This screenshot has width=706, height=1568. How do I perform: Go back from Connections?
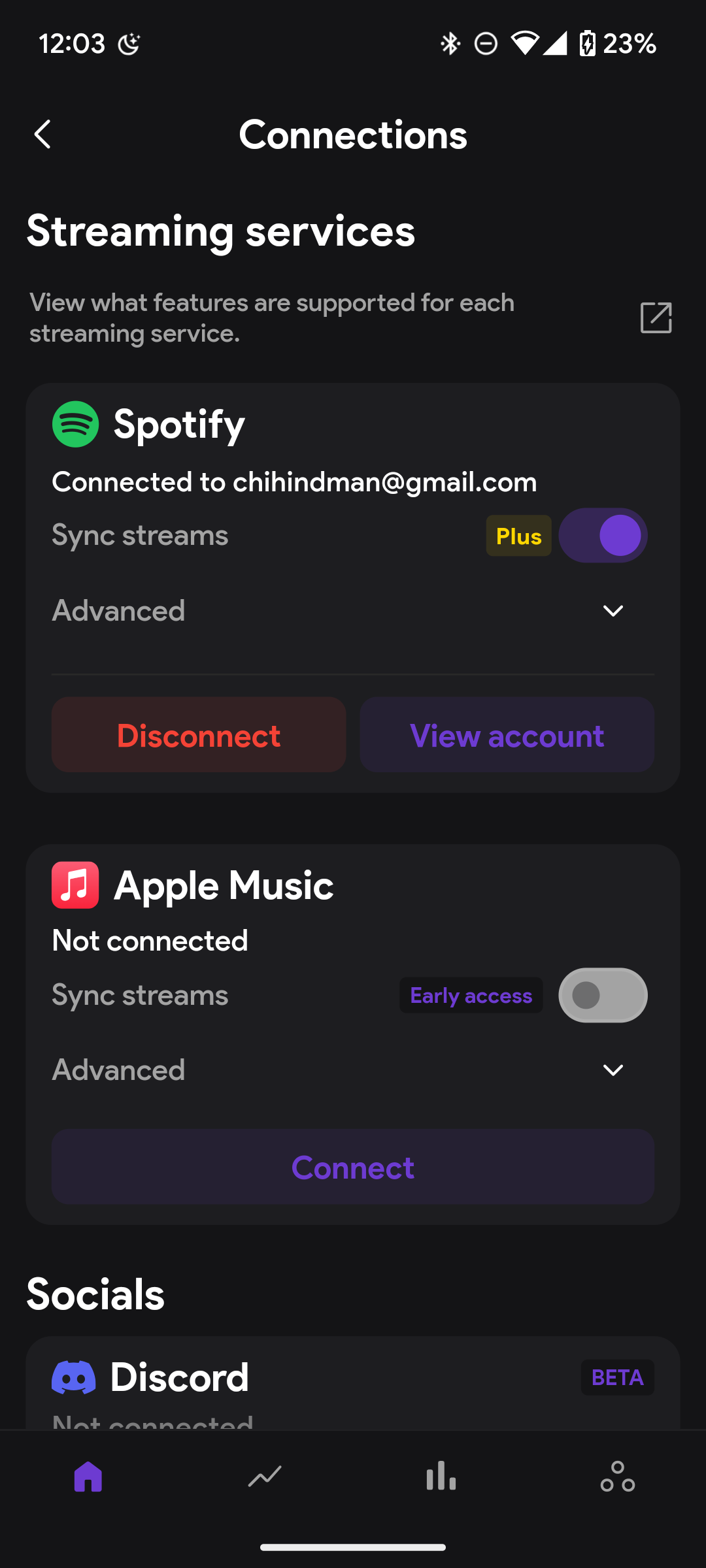coord(42,135)
